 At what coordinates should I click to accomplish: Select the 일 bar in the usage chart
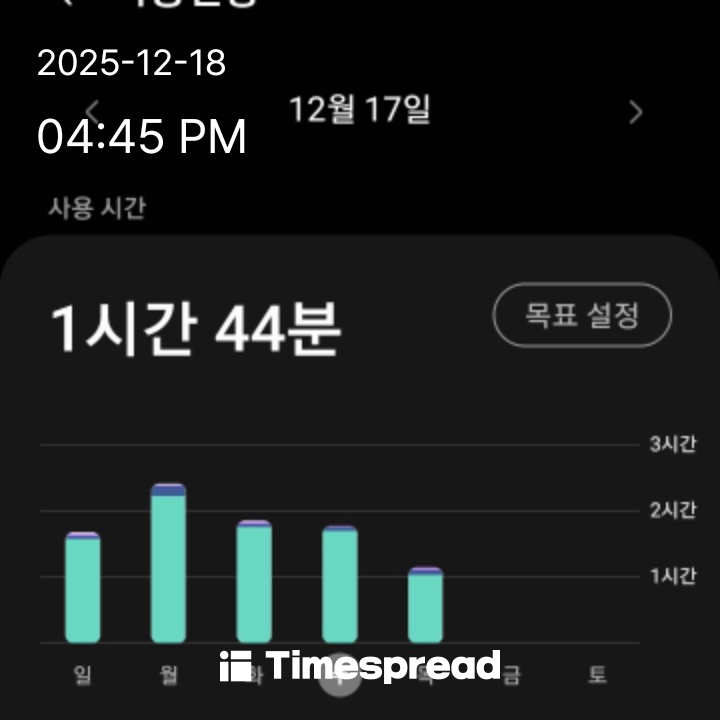pos(82,588)
